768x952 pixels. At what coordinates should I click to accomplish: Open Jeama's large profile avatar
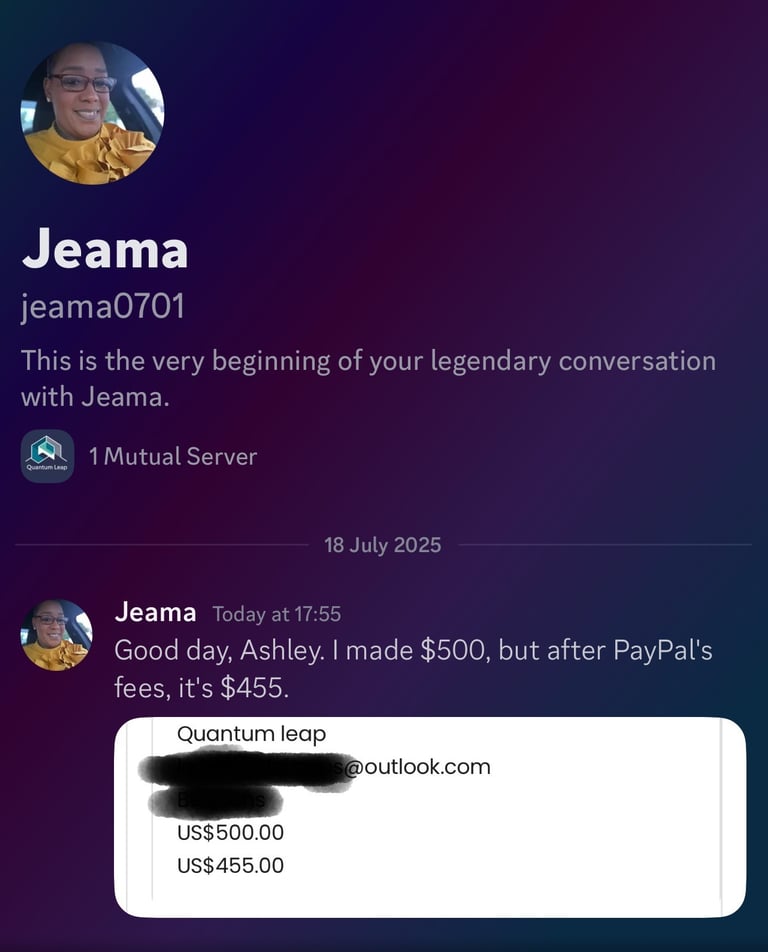pos(92,113)
